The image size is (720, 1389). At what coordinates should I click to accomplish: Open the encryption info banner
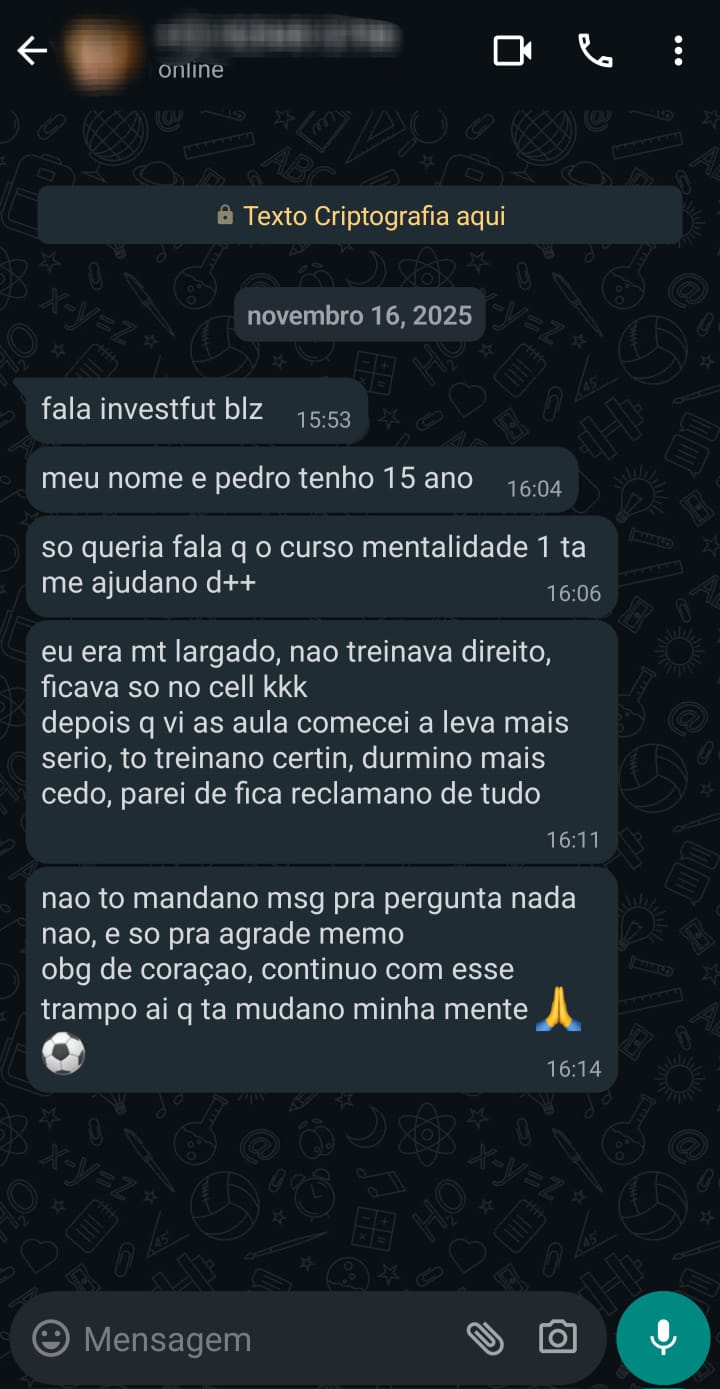(x=360, y=216)
